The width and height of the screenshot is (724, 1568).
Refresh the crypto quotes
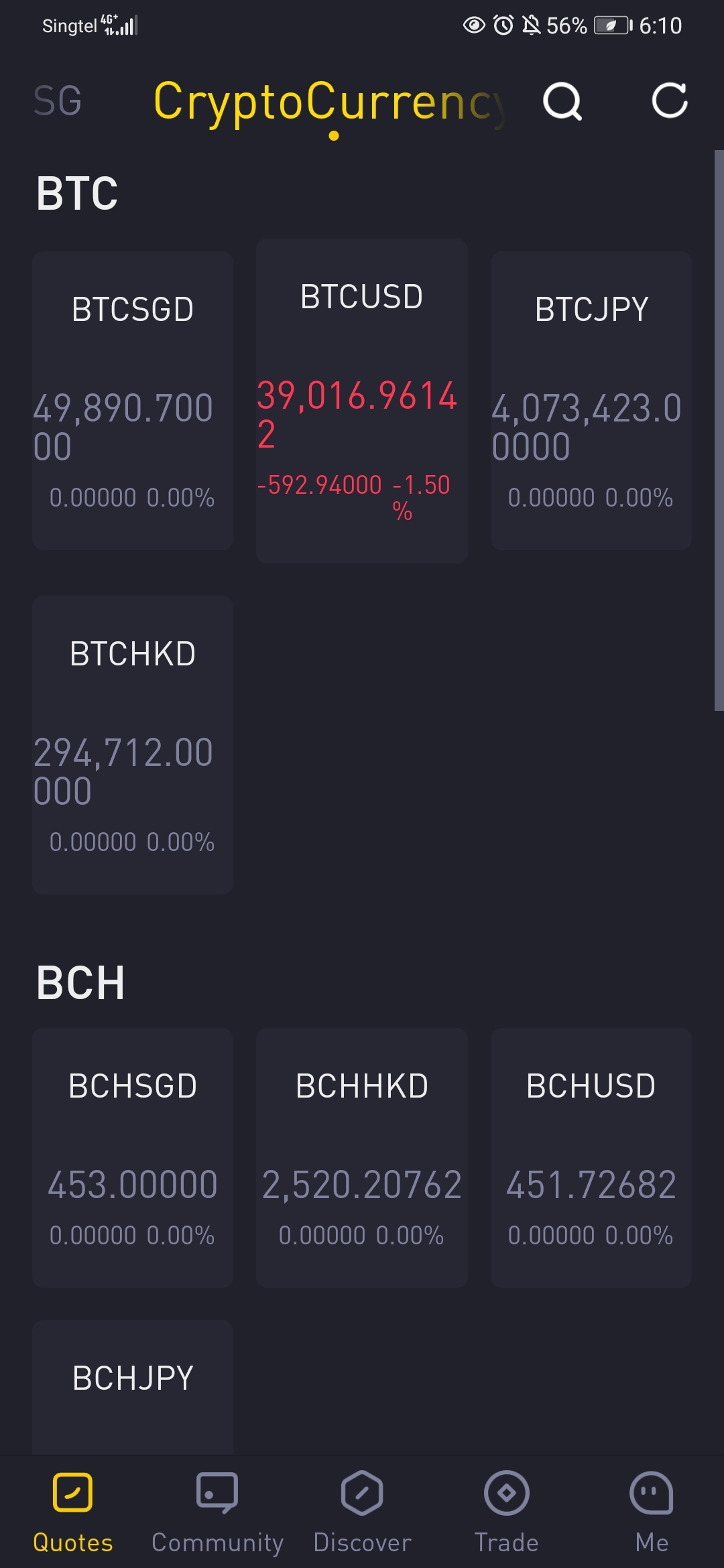point(670,101)
